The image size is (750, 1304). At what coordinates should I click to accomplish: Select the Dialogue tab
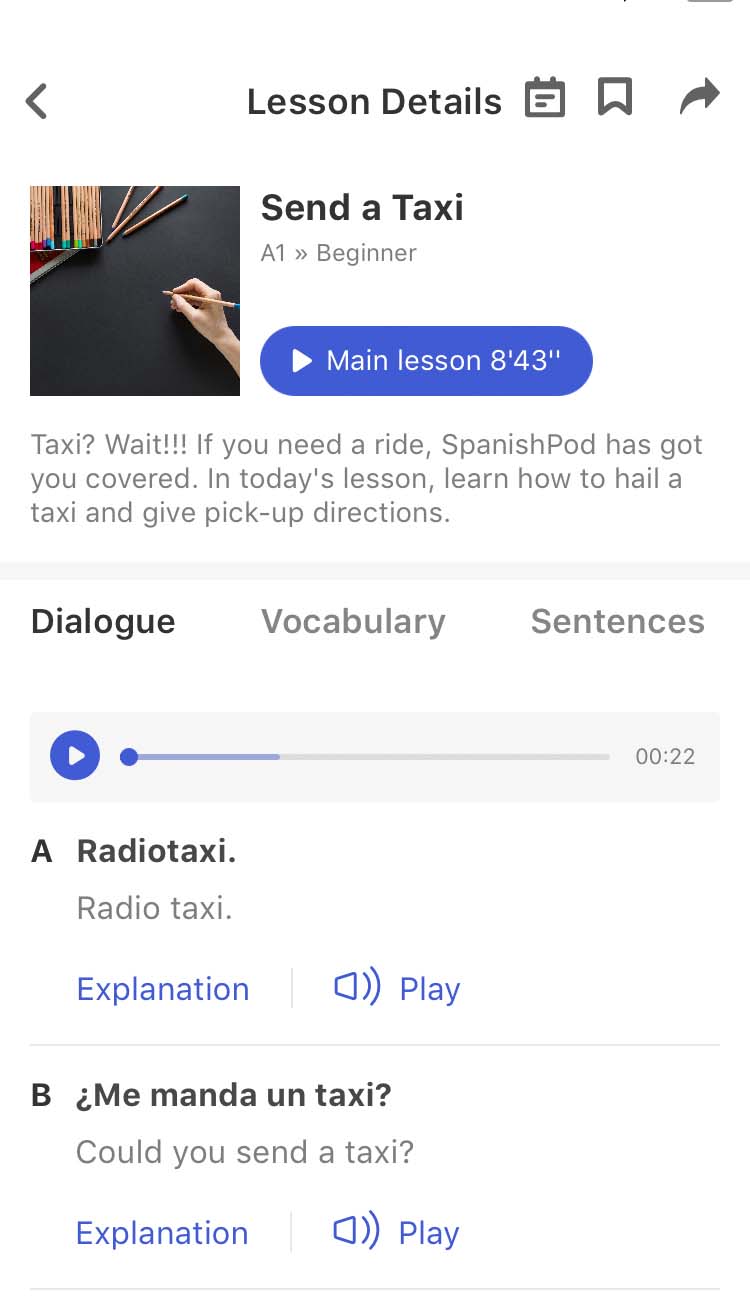[x=102, y=621]
